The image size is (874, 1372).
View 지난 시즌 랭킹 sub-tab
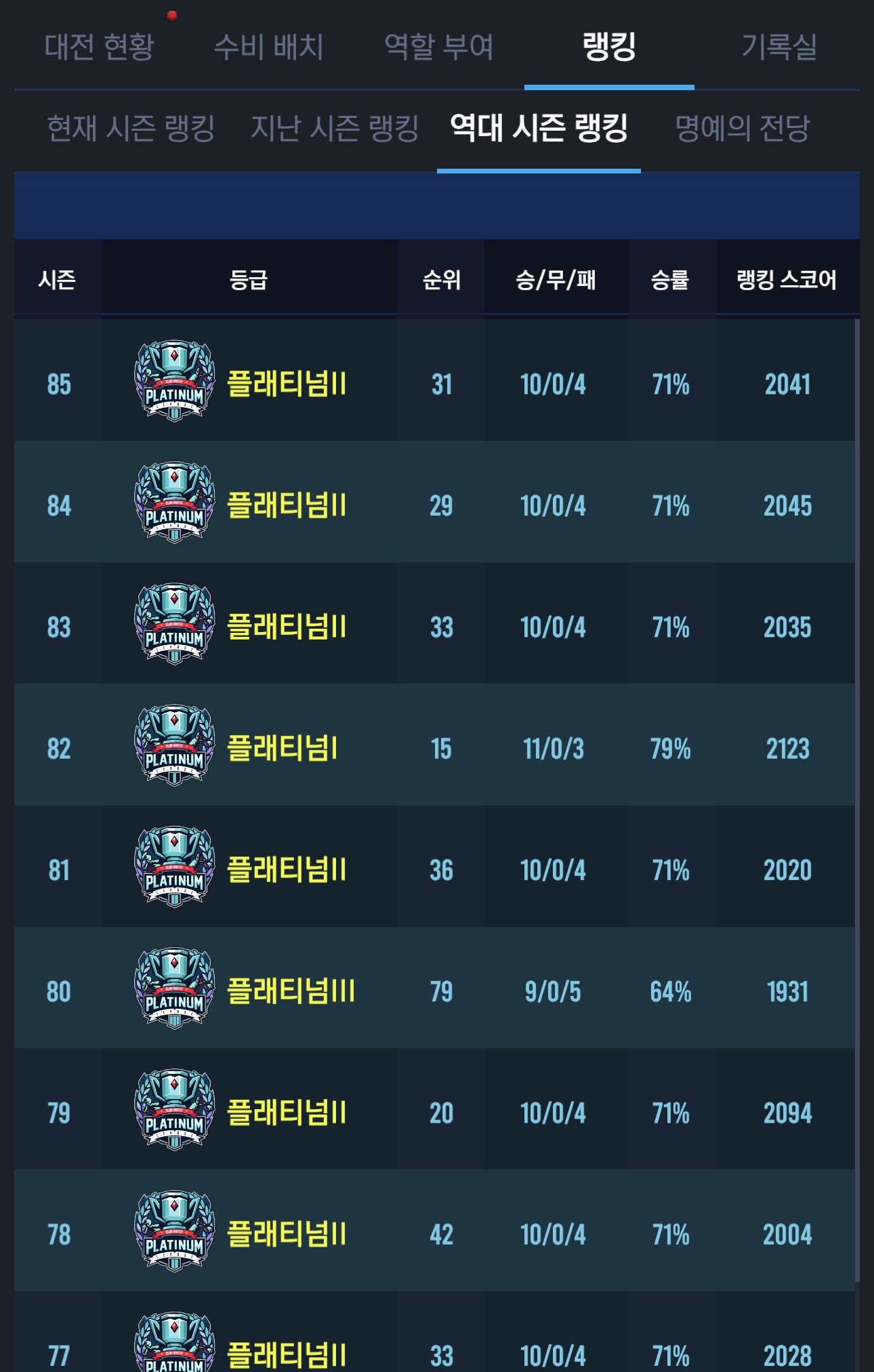pyautogui.click(x=335, y=128)
